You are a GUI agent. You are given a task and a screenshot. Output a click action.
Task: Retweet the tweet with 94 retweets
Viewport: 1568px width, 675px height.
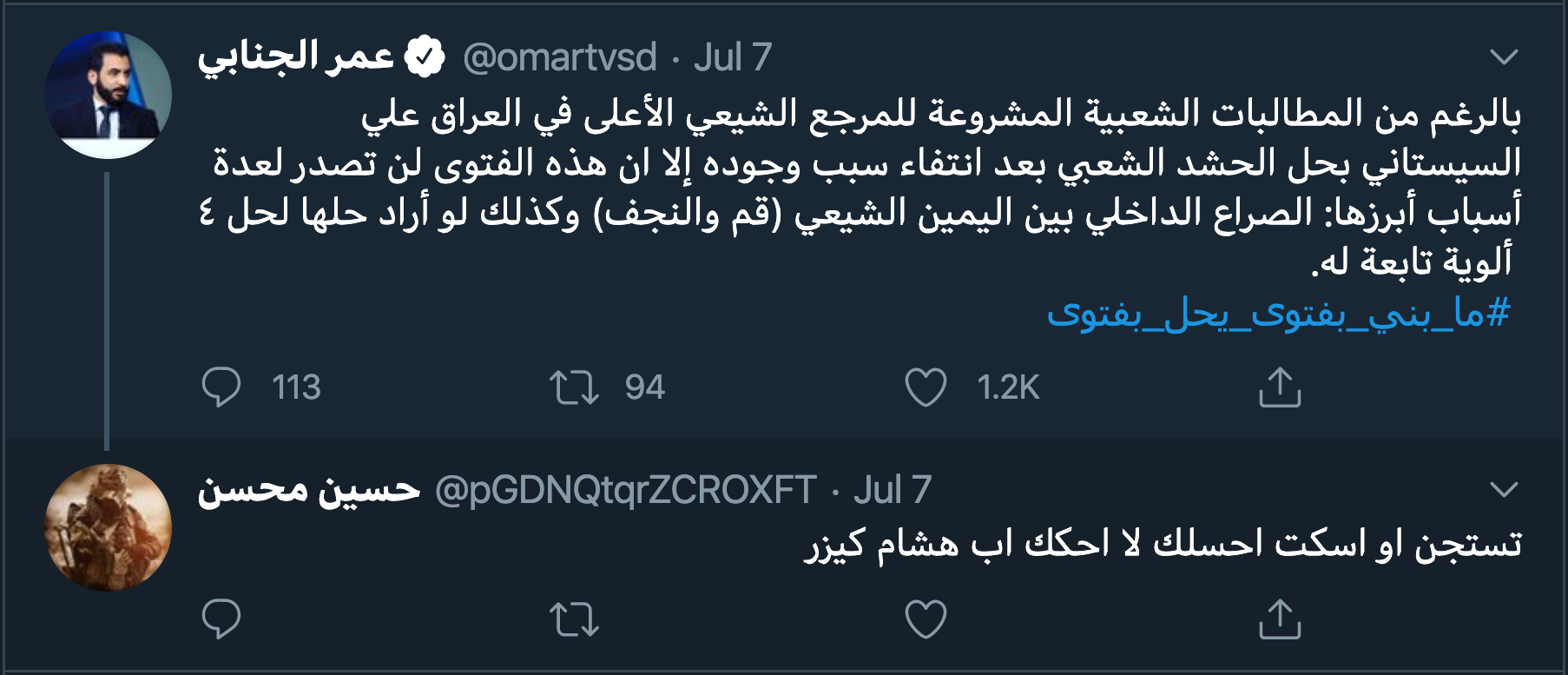tap(574, 387)
